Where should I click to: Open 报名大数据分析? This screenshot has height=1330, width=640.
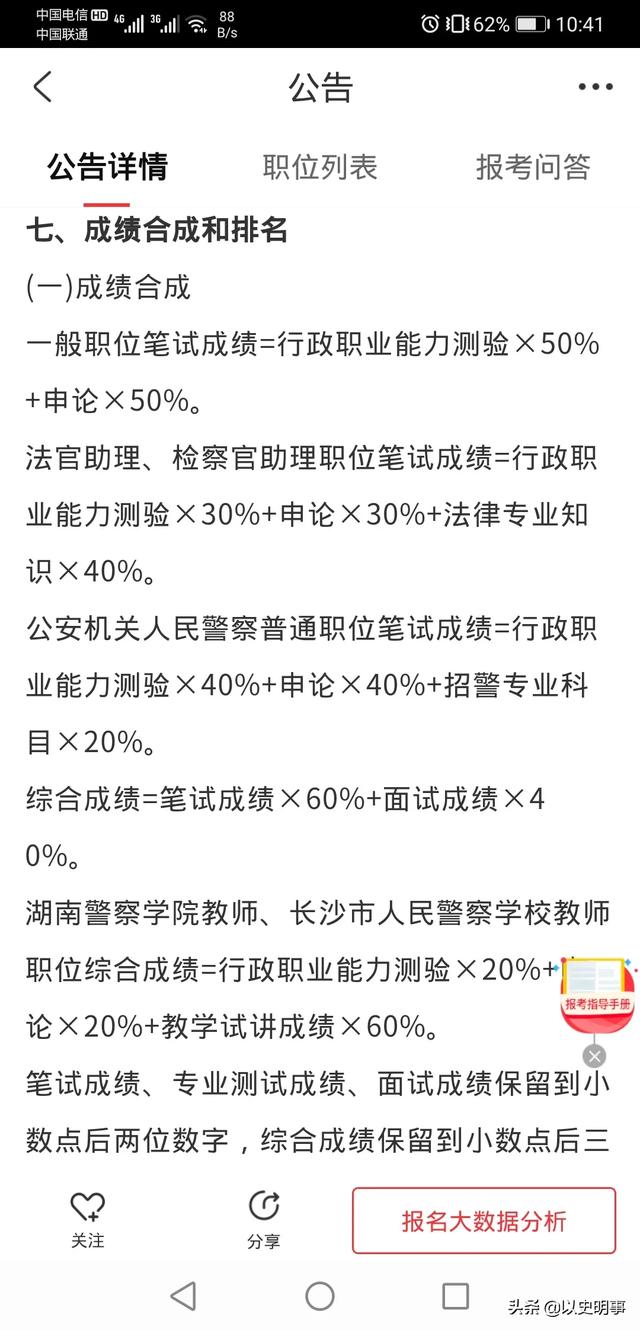484,1220
